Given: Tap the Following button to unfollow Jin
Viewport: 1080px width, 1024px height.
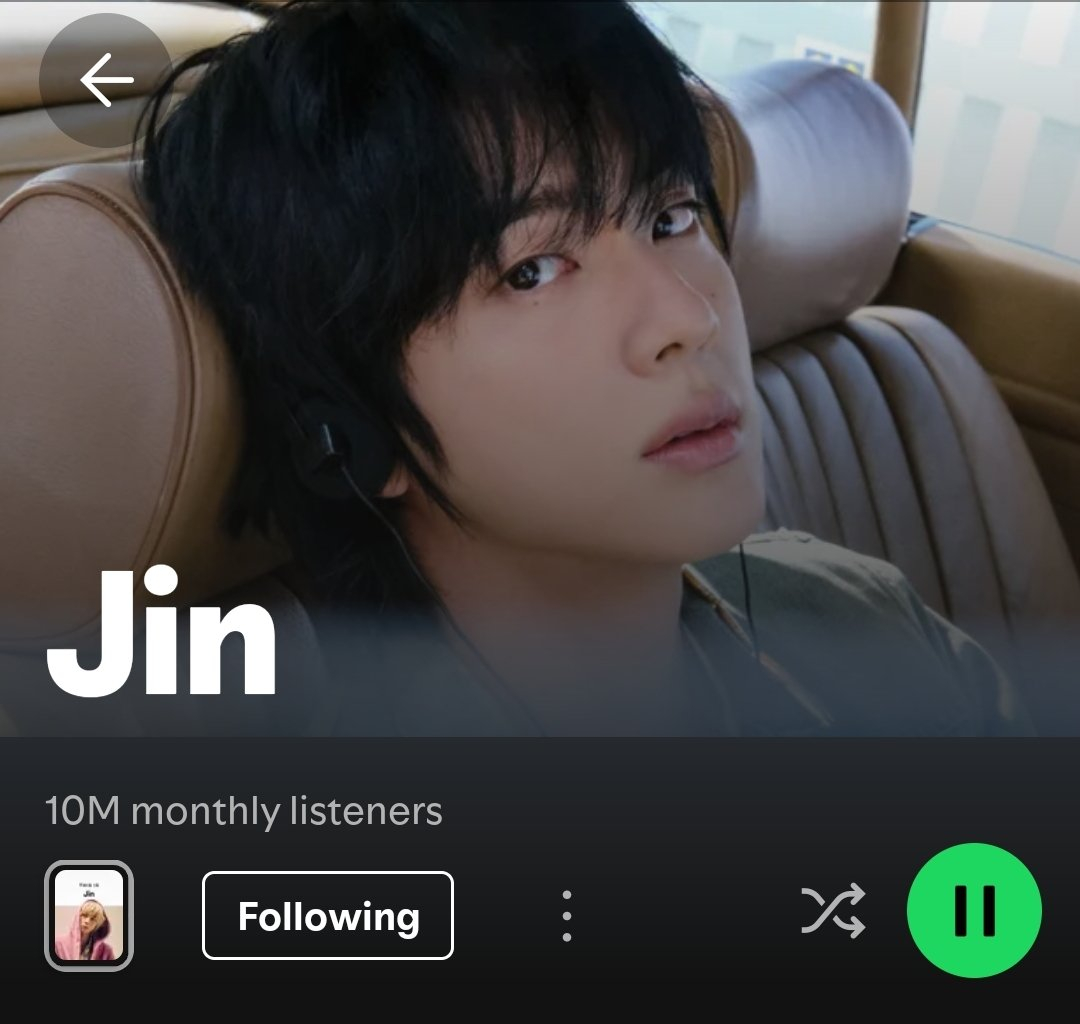Looking at the screenshot, I should (x=328, y=916).
